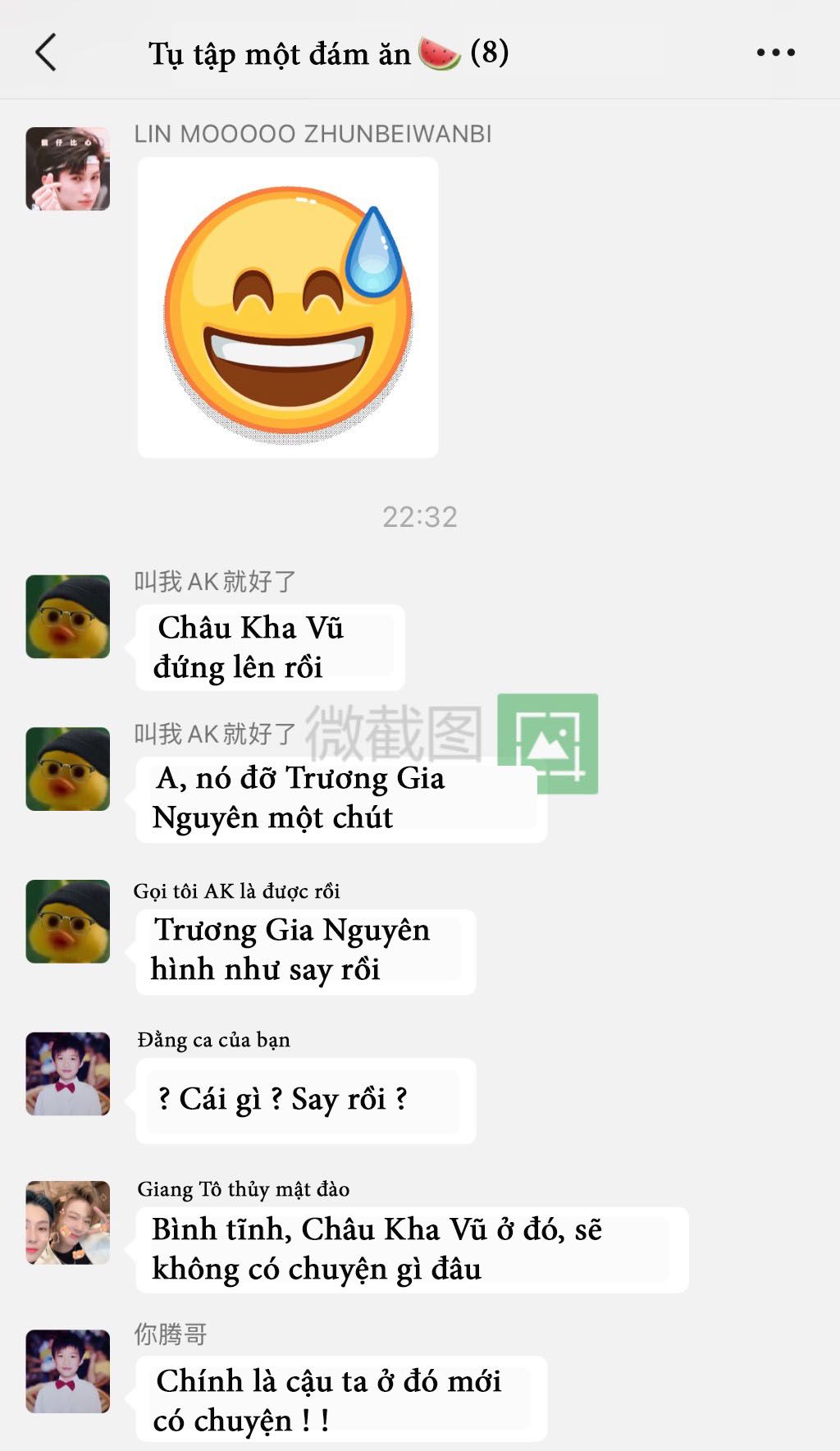Open the group chat overflow menu

click(x=775, y=53)
